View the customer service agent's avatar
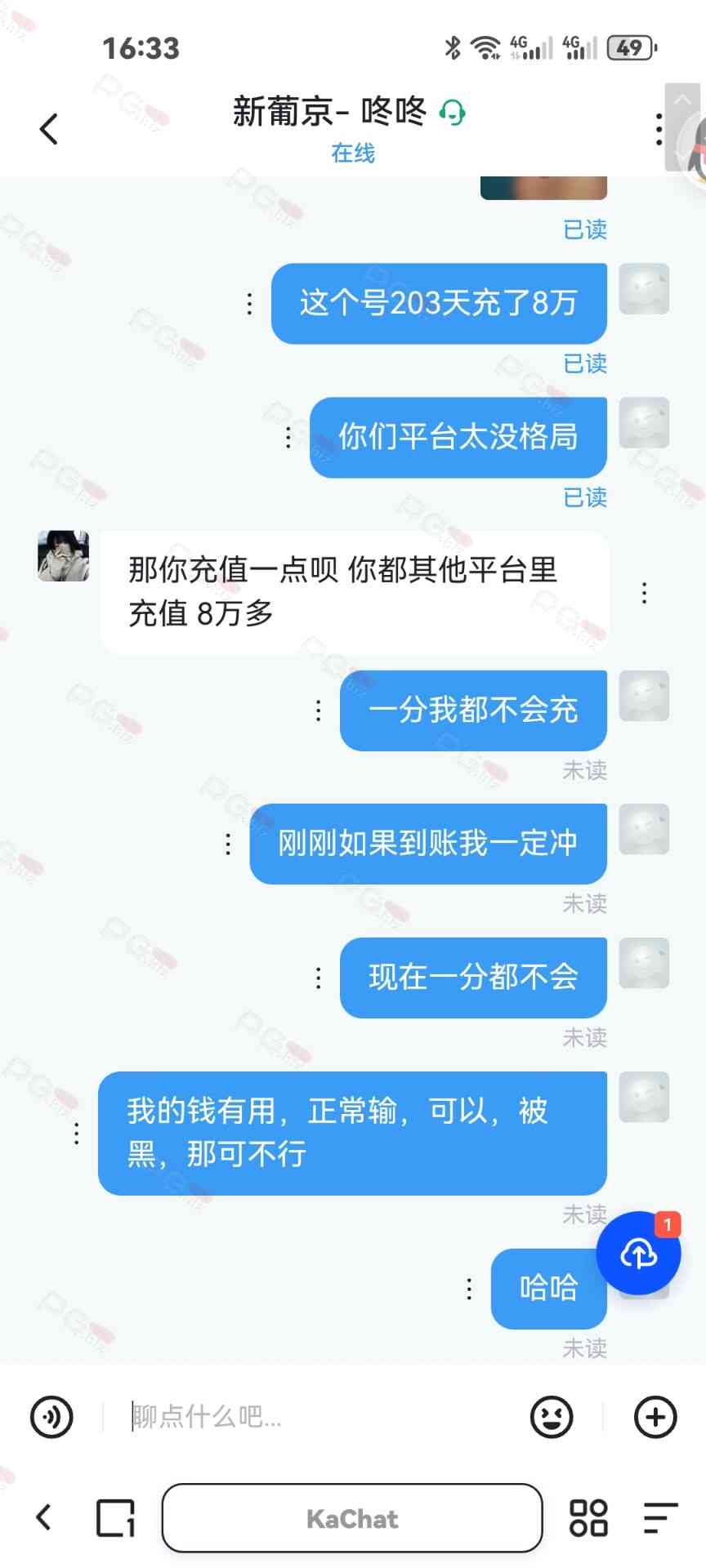This screenshot has width=706, height=1568. click(63, 555)
